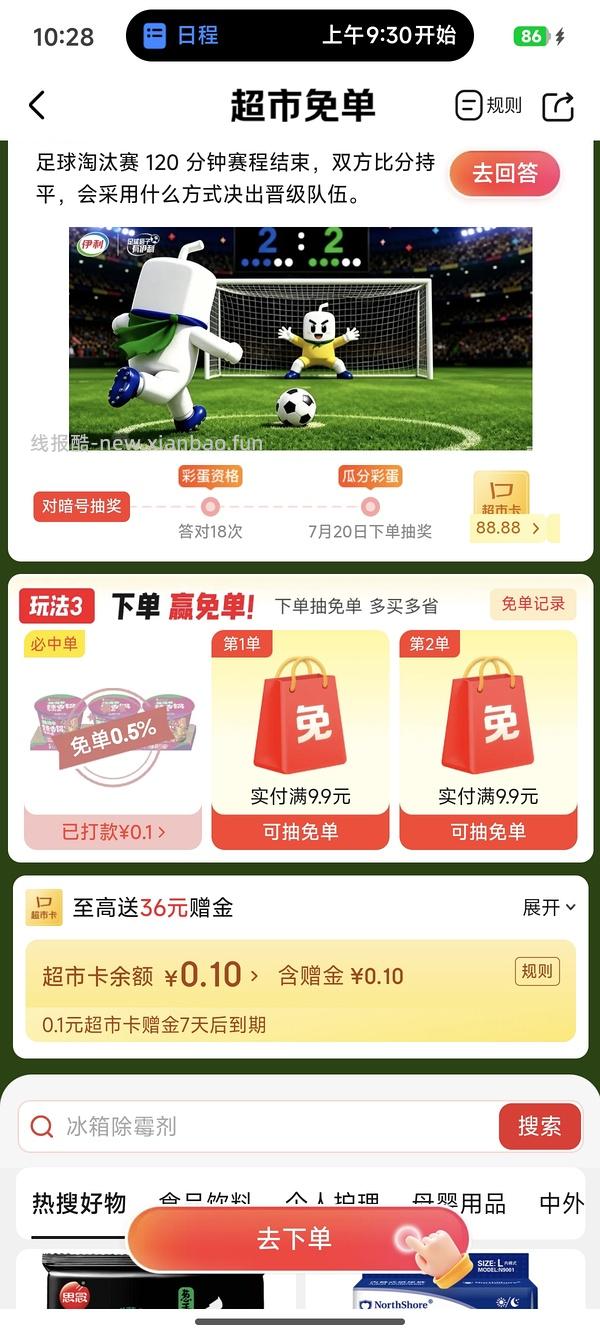The image size is (600, 1335).
Task: Share this 超市免单 page
Action: (x=558, y=106)
